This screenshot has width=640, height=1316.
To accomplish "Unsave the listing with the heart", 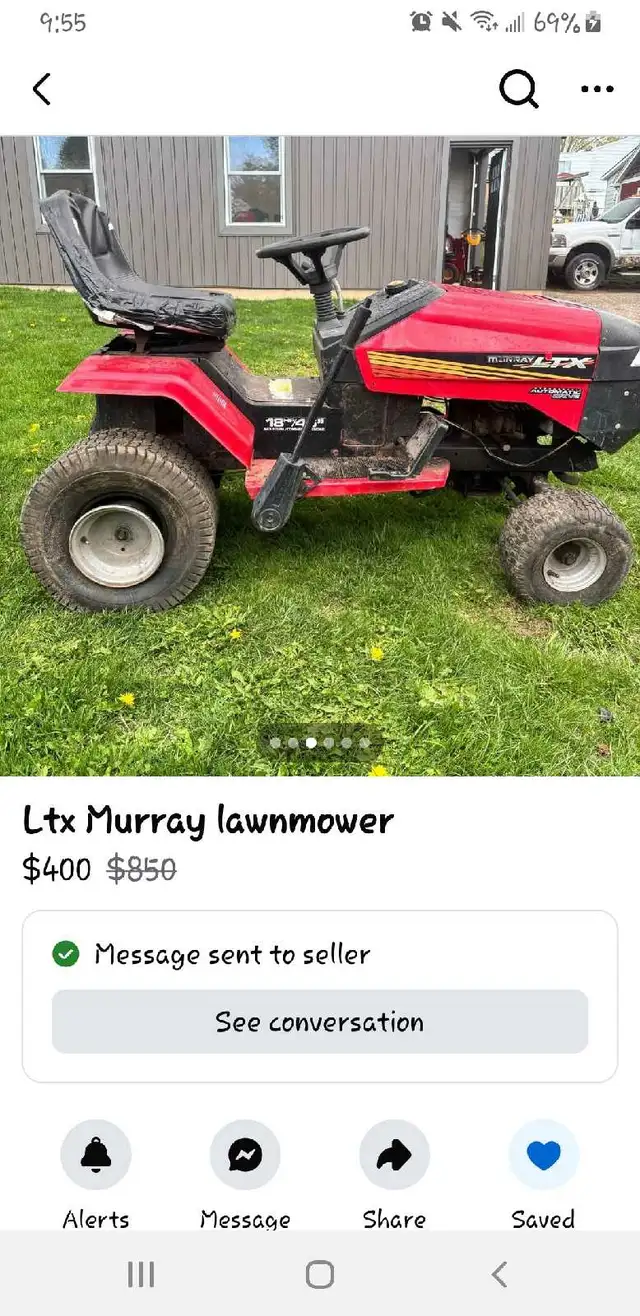I will (543, 1155).
